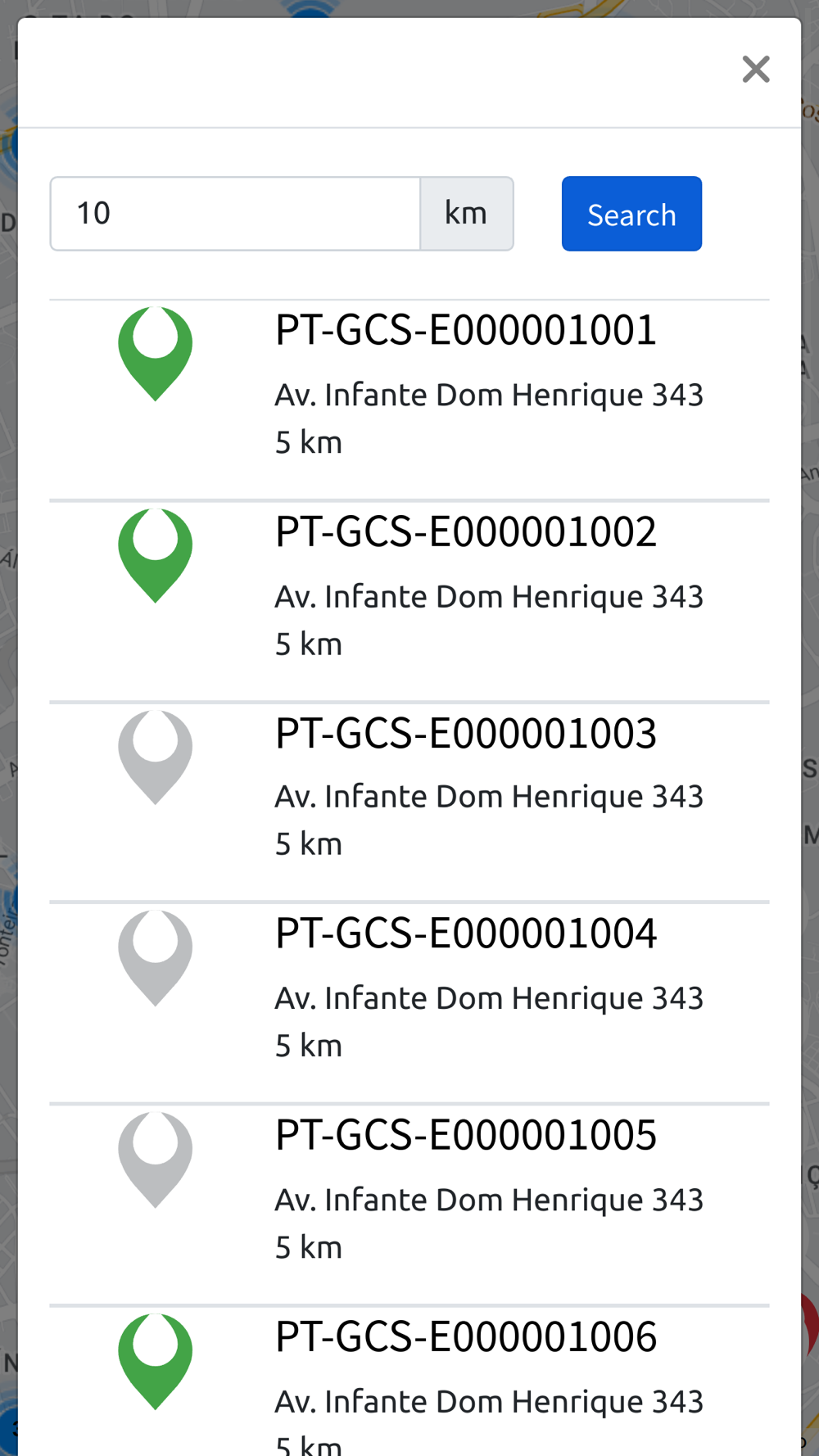Close the station search dialog
This screenshot has height=1456, width=819.
755,70
